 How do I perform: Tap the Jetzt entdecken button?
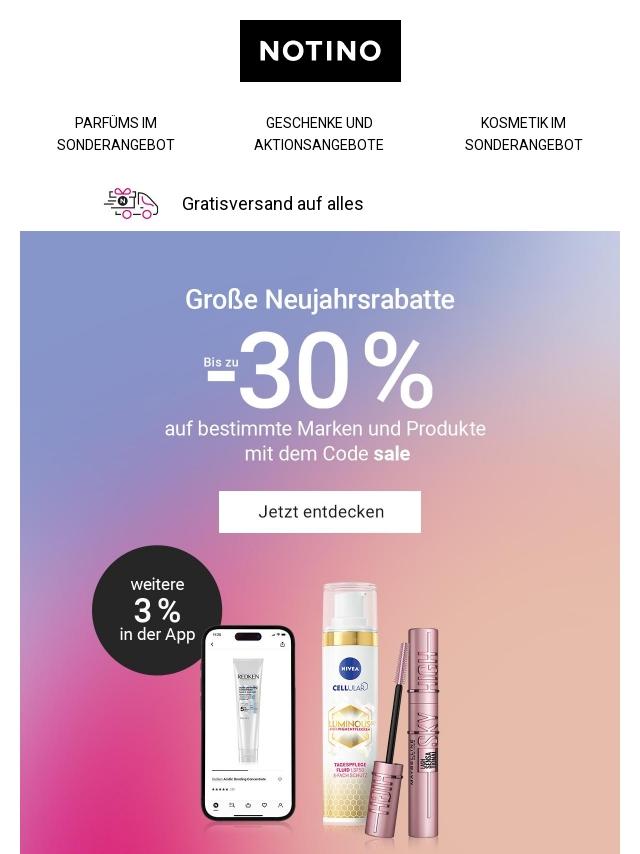tap(320, 512)
